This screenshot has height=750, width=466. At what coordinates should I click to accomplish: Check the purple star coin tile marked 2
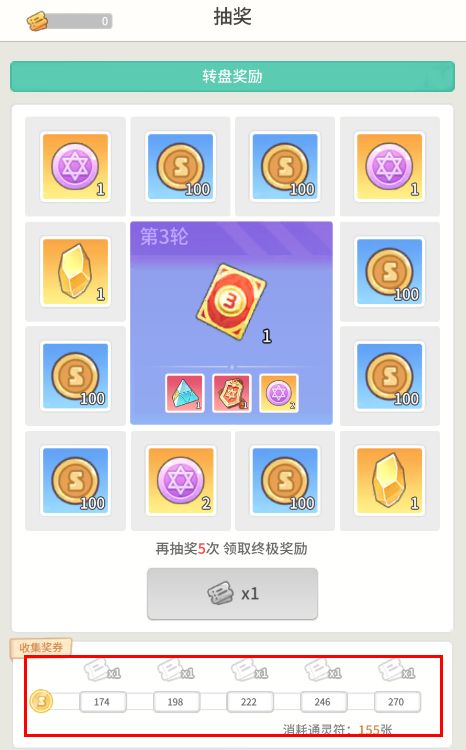[x=180, y=481]
